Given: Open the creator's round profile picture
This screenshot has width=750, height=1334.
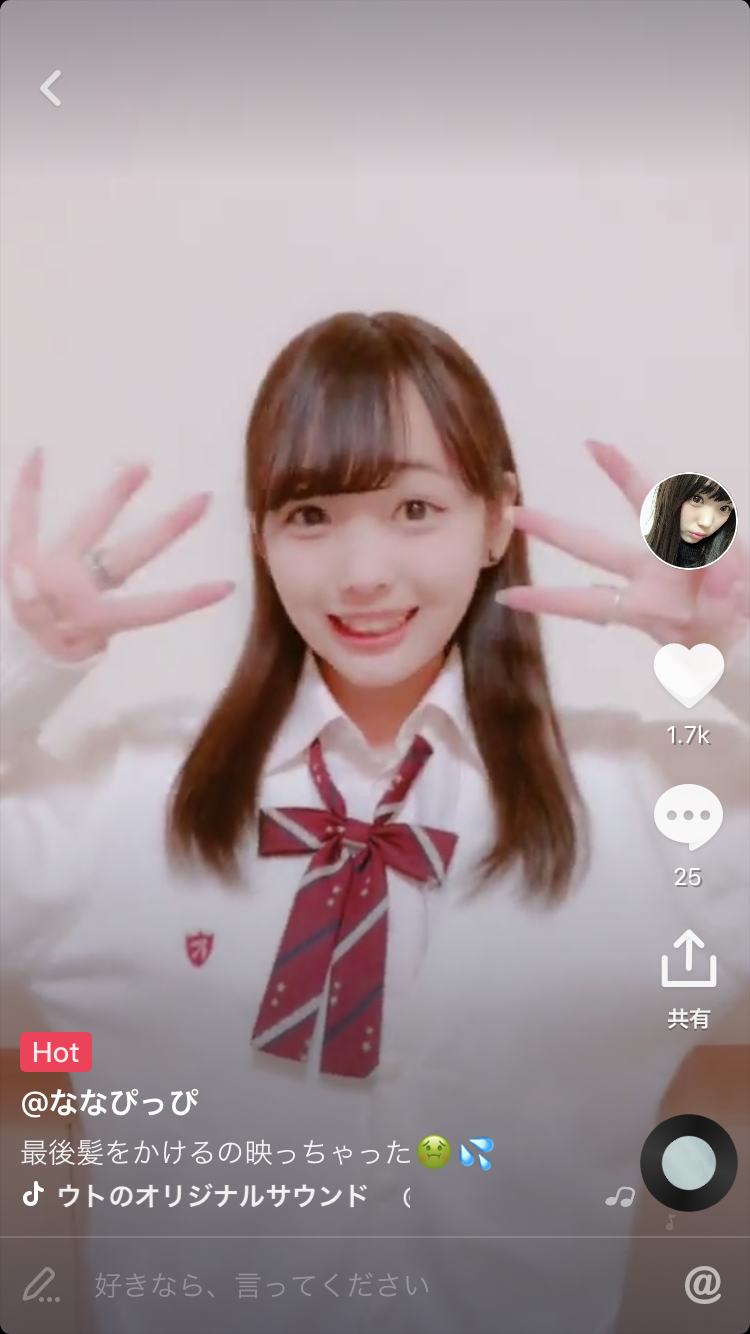Looking at the screenshot, I should point(688,521).
